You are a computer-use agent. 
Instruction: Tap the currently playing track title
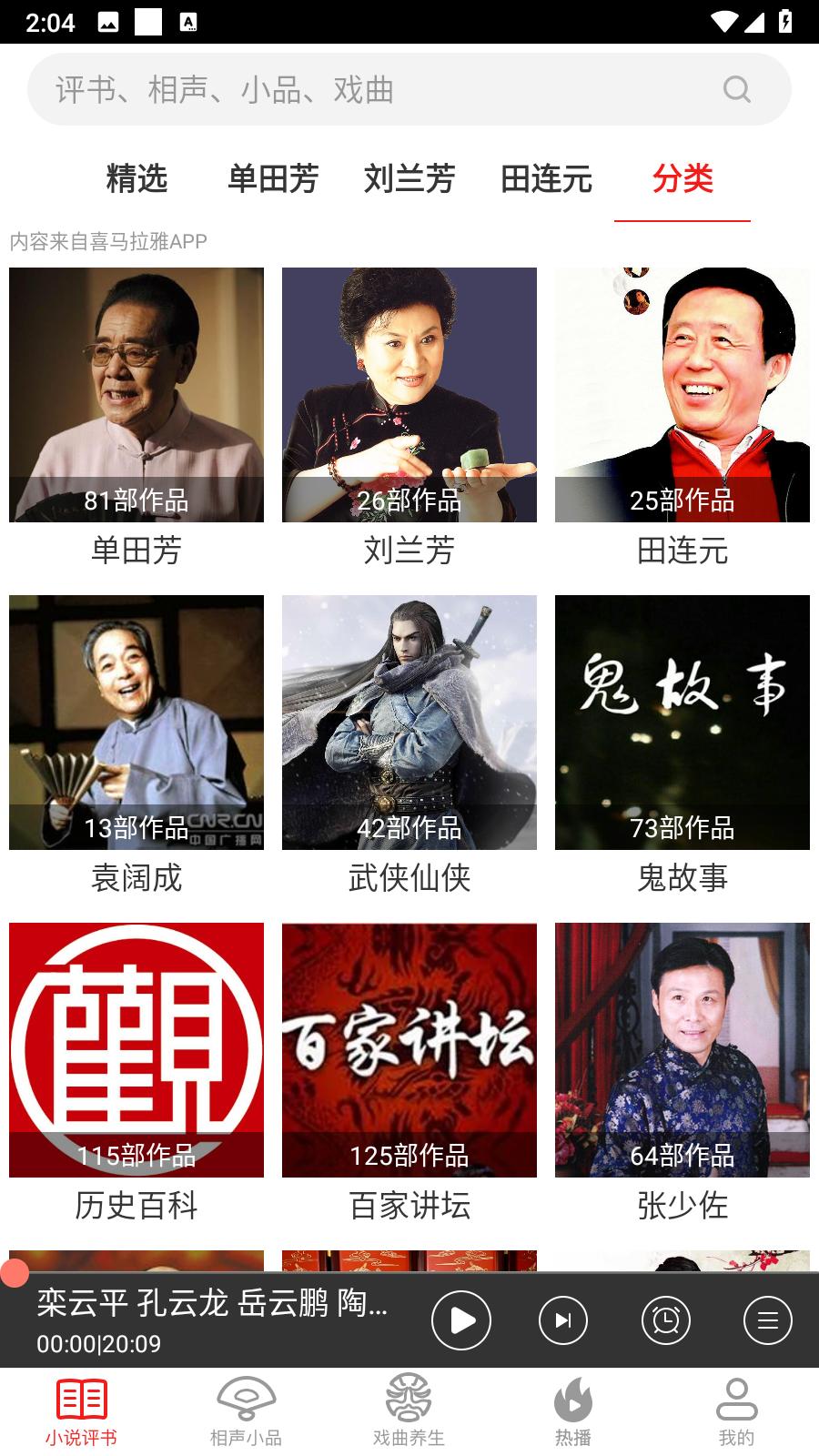coord(209,1306)
